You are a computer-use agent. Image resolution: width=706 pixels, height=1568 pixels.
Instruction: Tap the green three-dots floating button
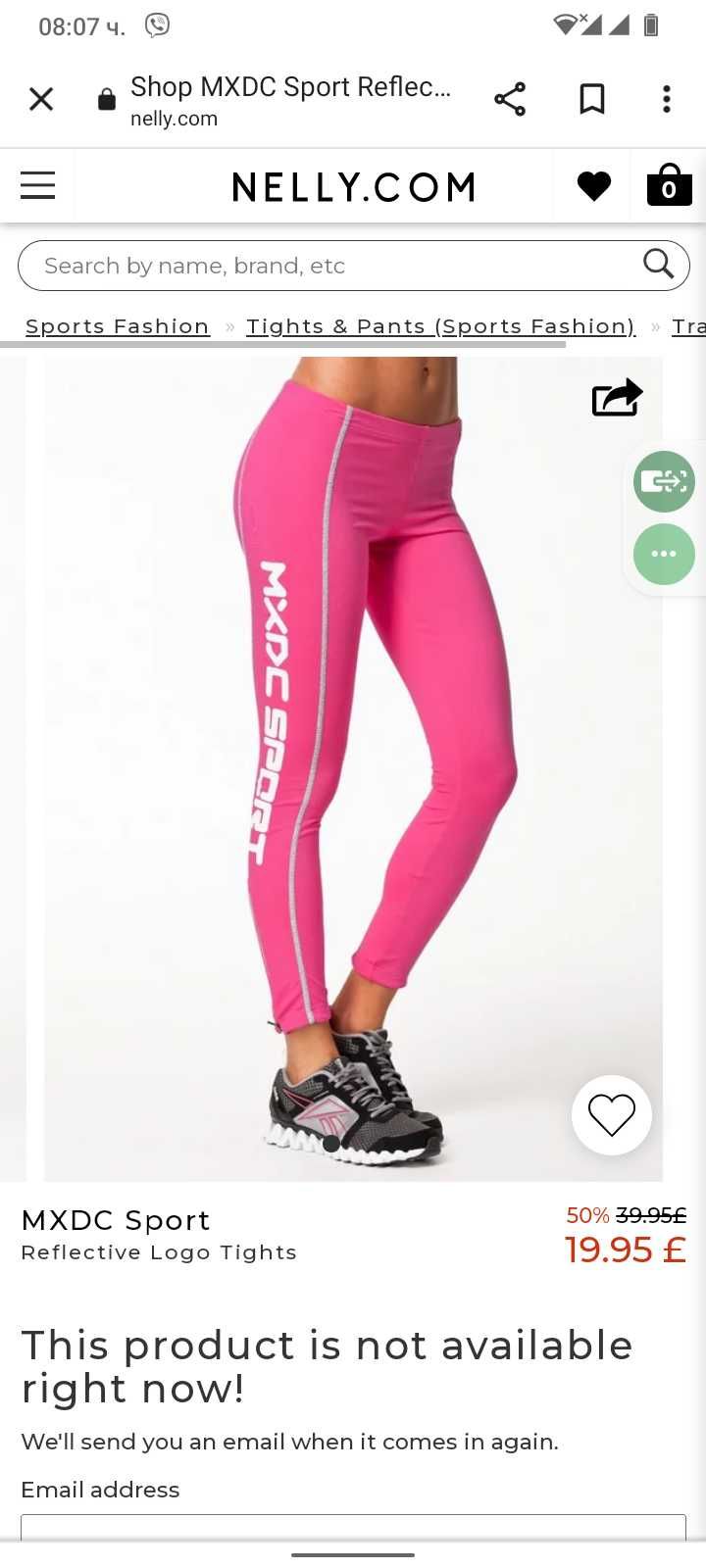click(x=664, y=554)
